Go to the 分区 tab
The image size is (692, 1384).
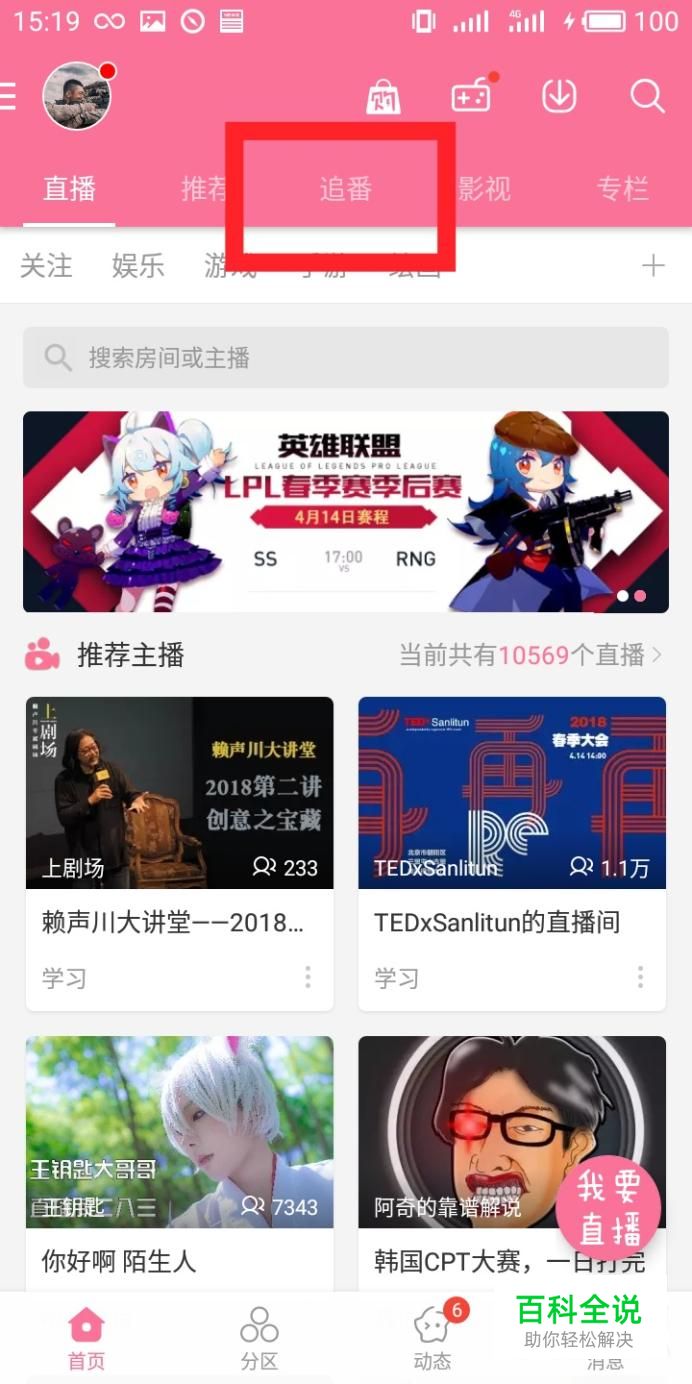pyautogui.click(x=259, y=1338)
